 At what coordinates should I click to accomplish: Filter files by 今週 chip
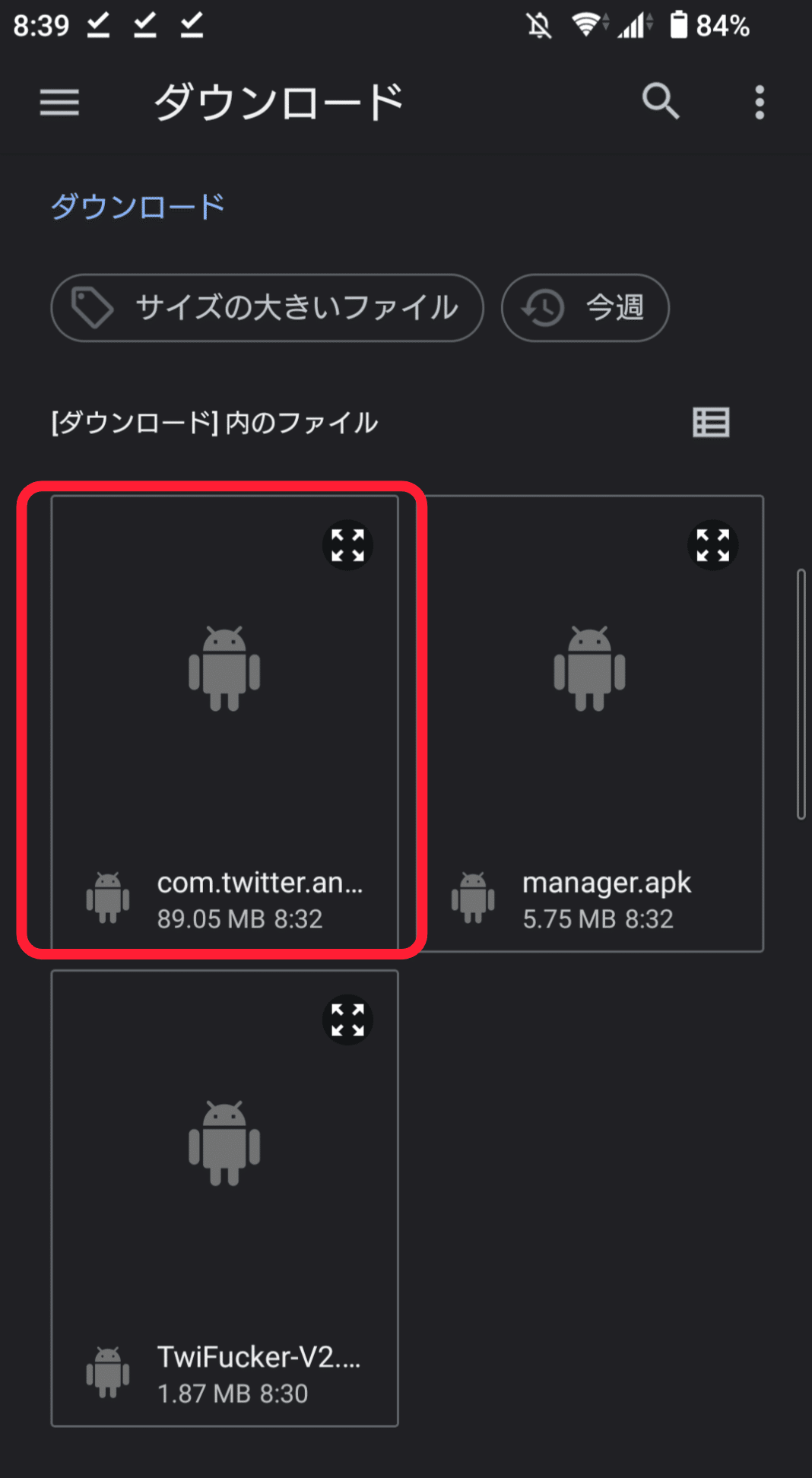tap(585, 308)
